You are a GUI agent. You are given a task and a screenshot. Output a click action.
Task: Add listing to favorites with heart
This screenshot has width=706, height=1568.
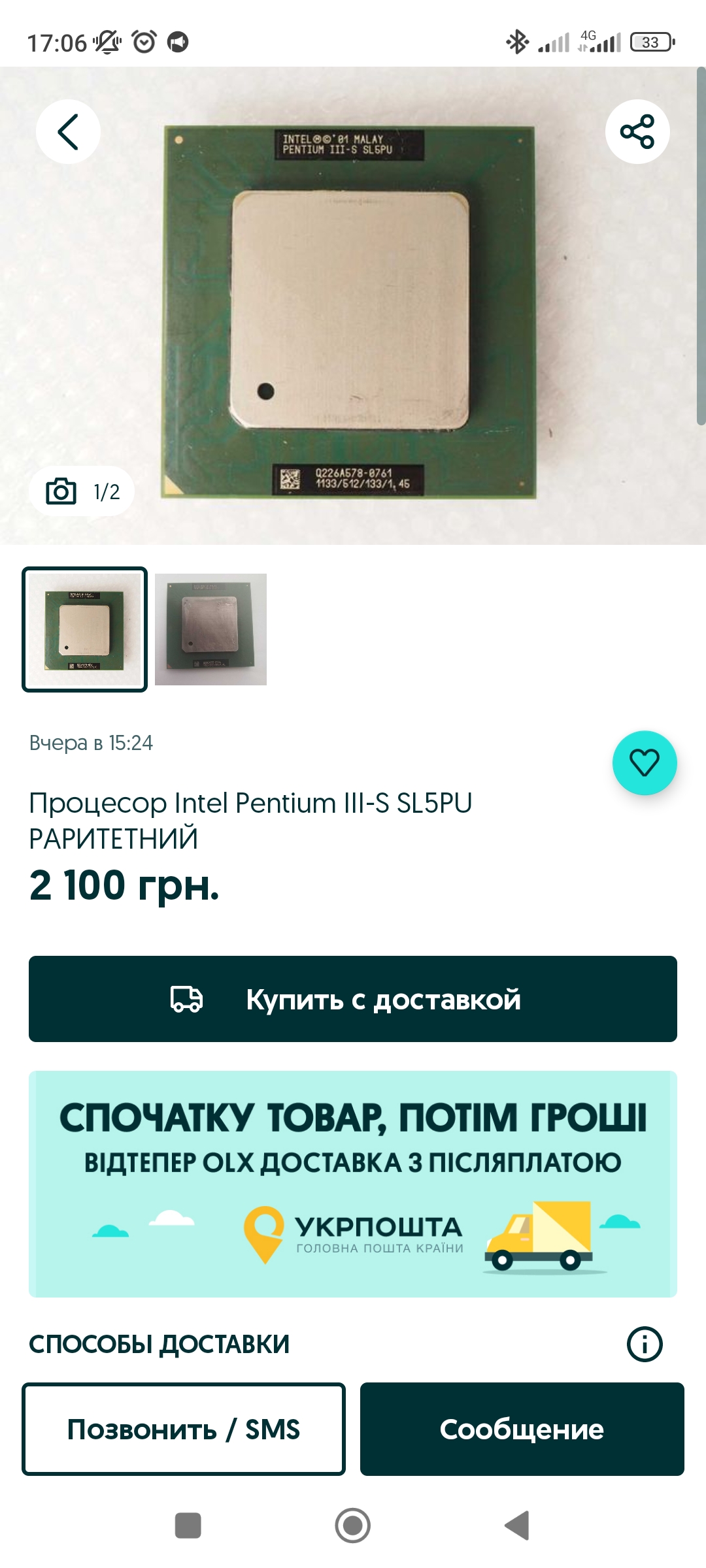644,762
